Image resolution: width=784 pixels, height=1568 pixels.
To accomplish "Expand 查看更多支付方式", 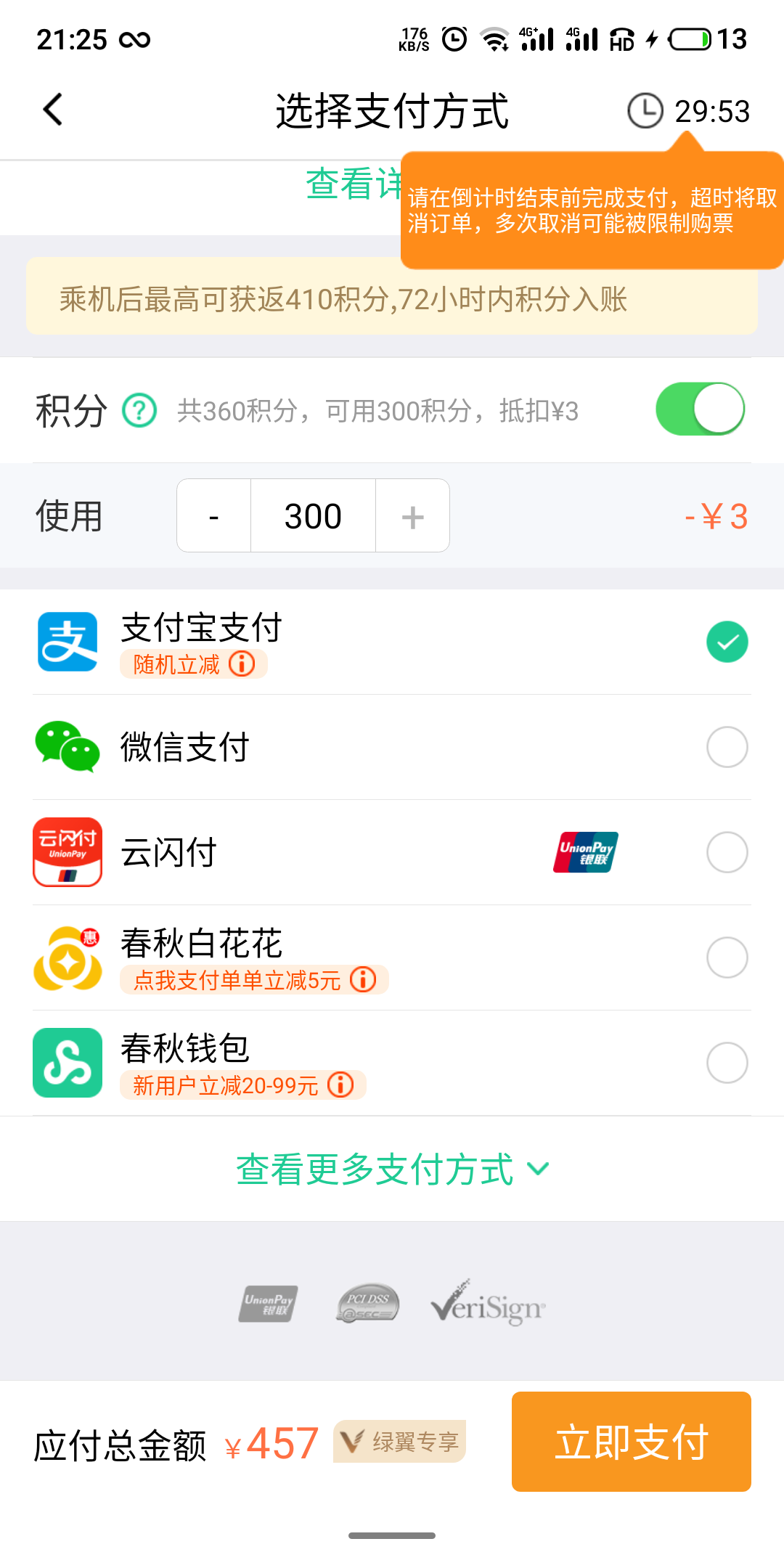I will [x=392, y=1169].
